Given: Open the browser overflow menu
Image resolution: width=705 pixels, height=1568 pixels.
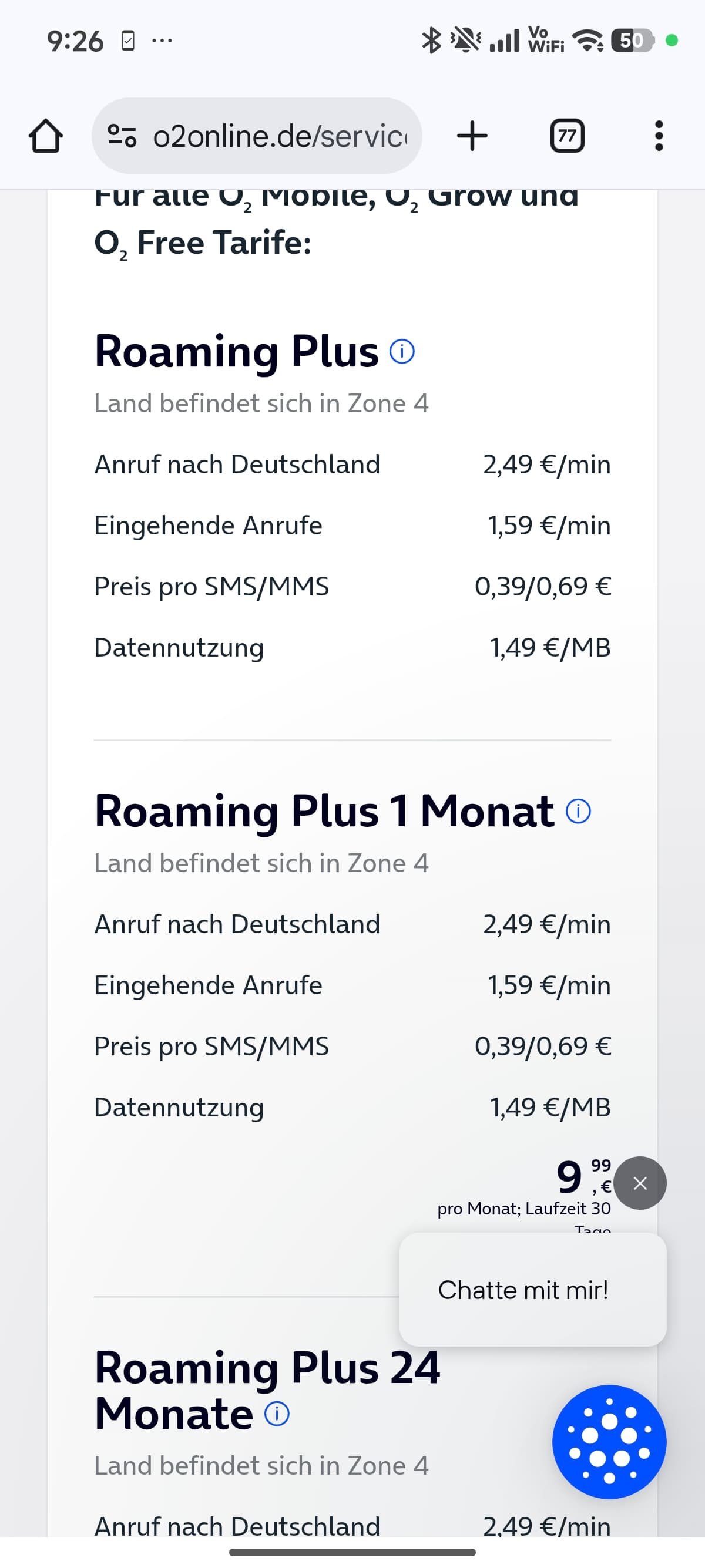Looking at the screenshot, I should [x=658, y=136].
